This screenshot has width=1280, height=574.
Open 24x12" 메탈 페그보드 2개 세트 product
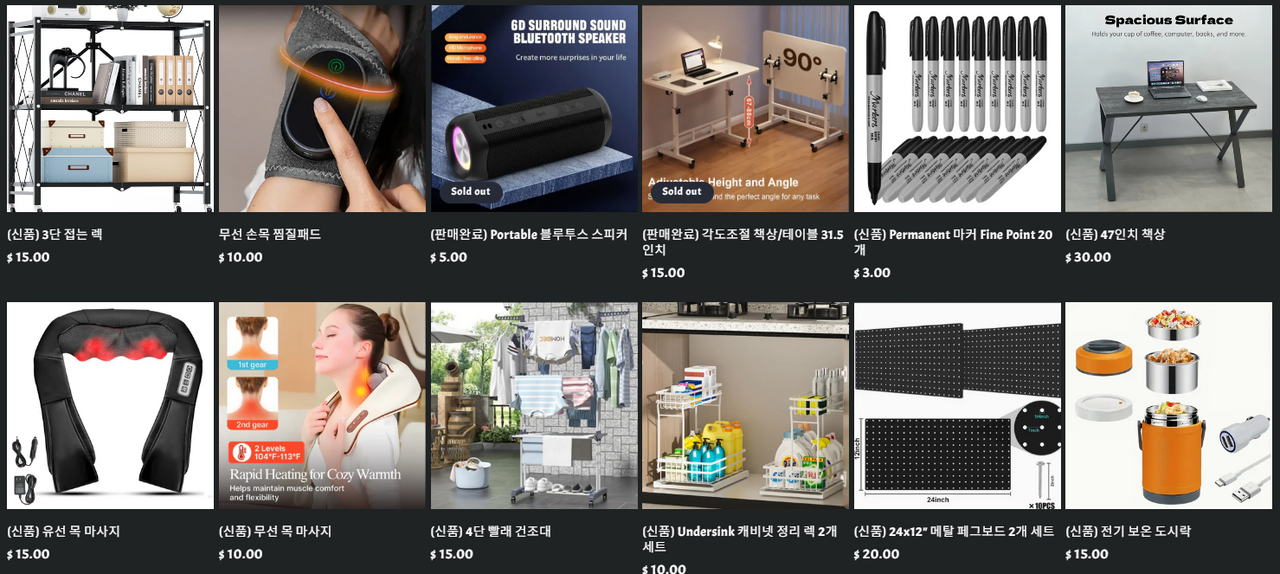point(957,405)
